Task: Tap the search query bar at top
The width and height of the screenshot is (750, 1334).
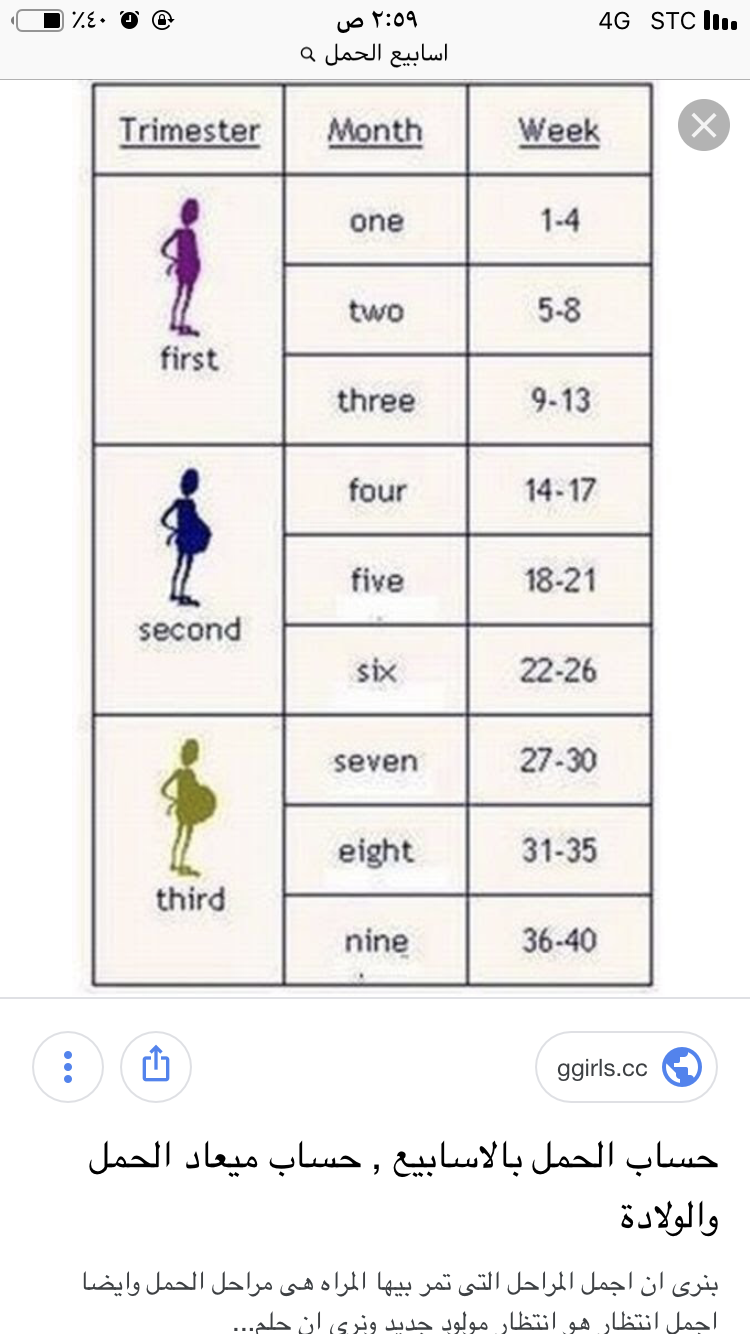Action: coord(375,55)
